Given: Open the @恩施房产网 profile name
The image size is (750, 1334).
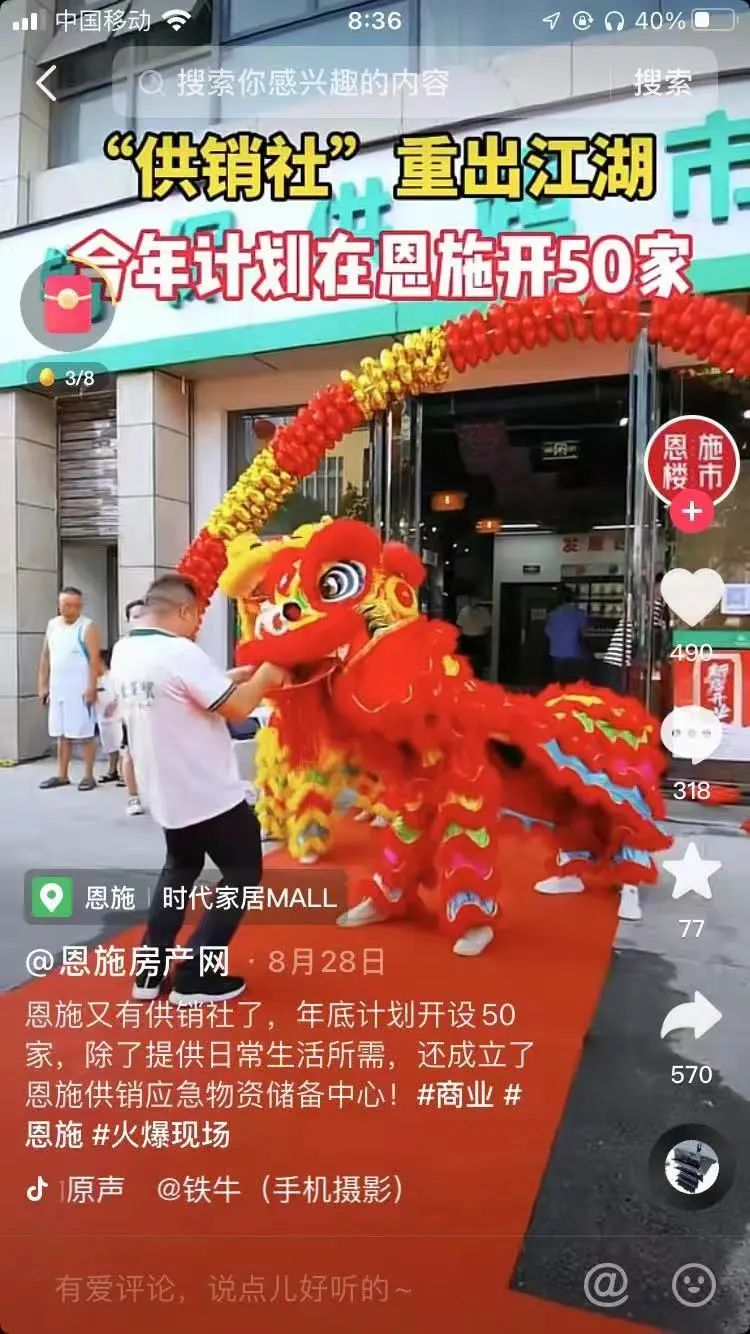Looking at the screenshot, I should pyautogui.click(x=128, y=962).
